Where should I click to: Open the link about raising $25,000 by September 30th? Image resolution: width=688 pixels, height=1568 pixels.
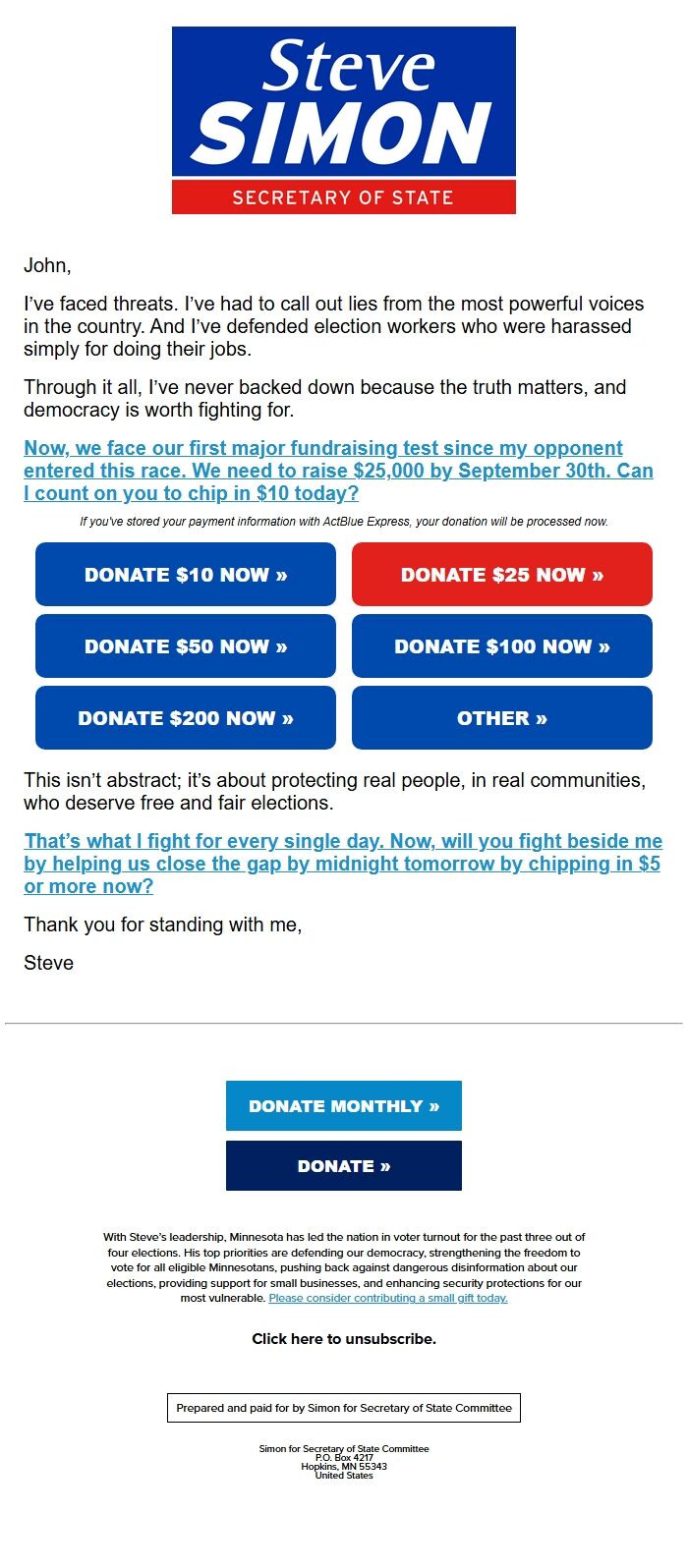(338, 471)
